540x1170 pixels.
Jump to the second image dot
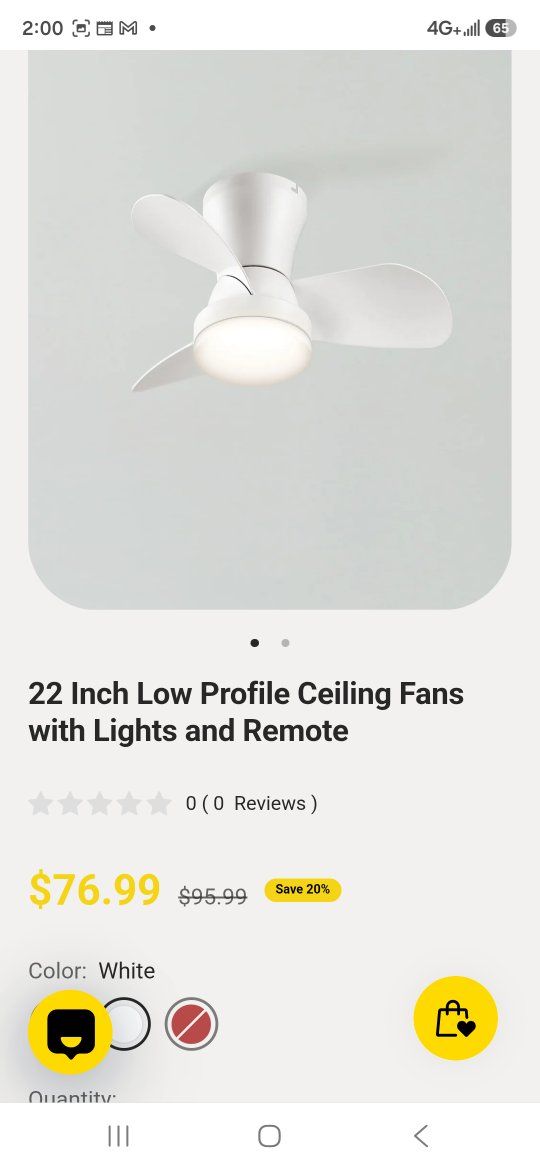285,642
